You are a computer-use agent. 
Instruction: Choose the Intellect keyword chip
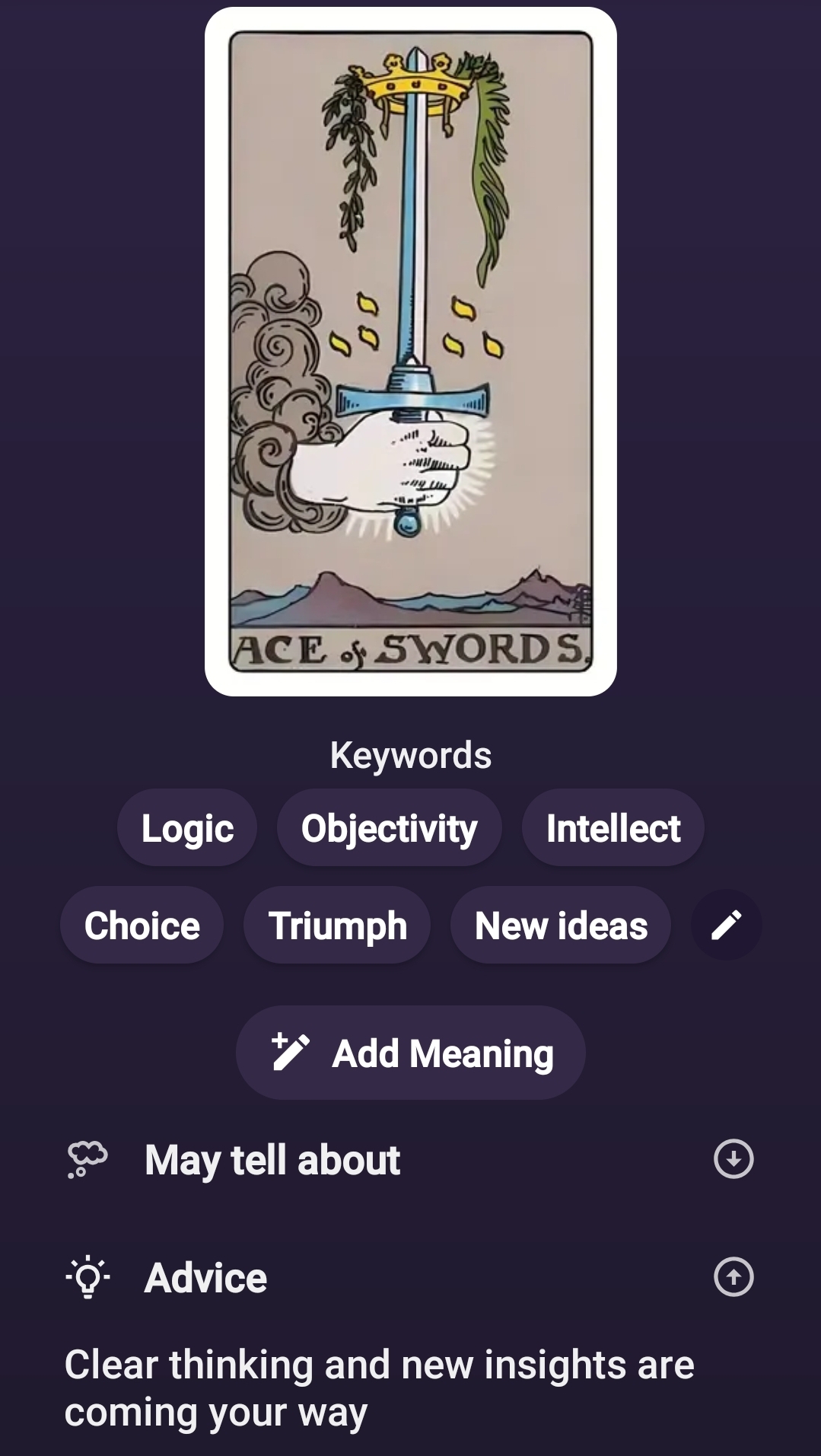613,828
